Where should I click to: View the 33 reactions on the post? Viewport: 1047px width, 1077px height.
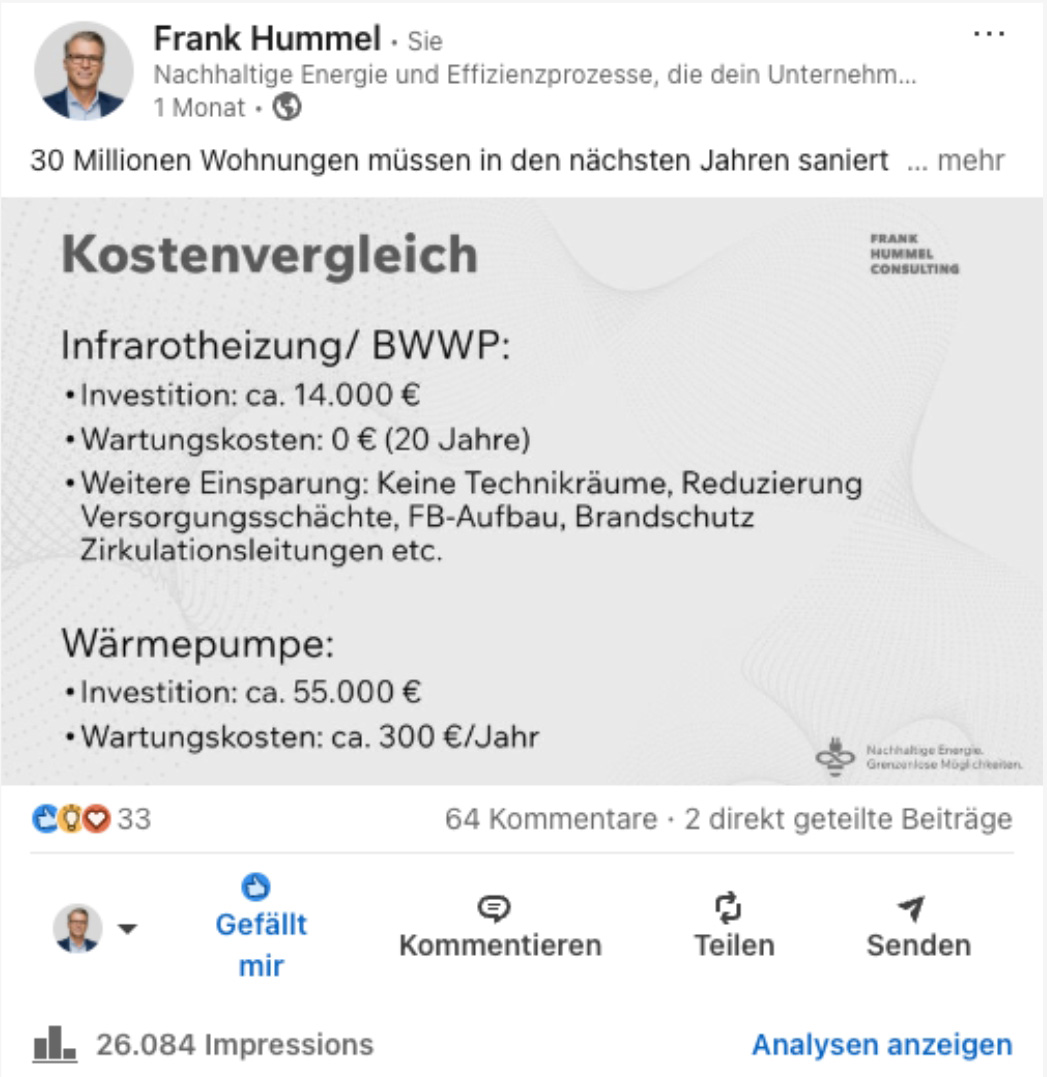92,819
